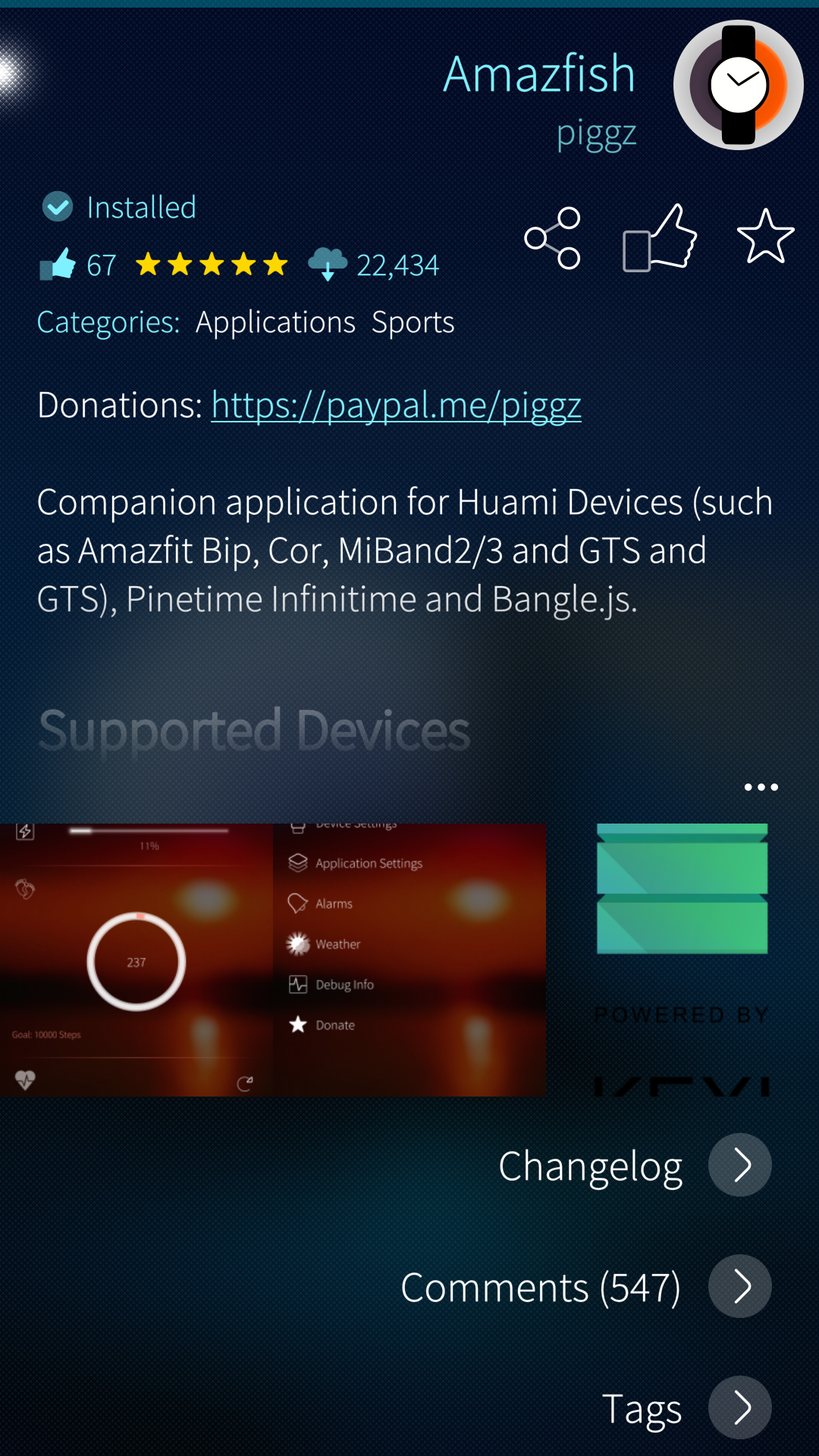
Task: Open the Tags page
Action: 739,1407
